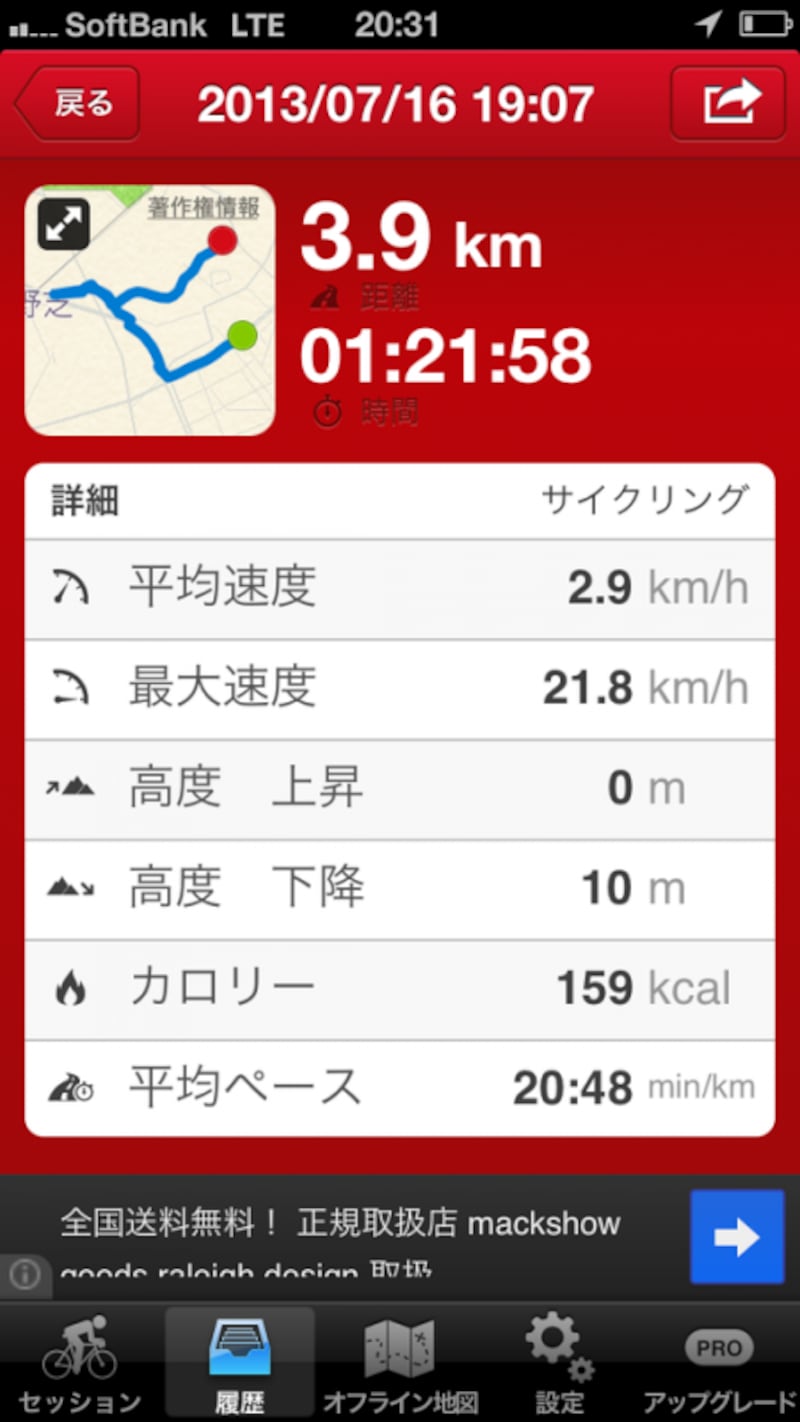Open the アップグレード PRO tab
800x1422 pixels.
tap(720, 1365)
